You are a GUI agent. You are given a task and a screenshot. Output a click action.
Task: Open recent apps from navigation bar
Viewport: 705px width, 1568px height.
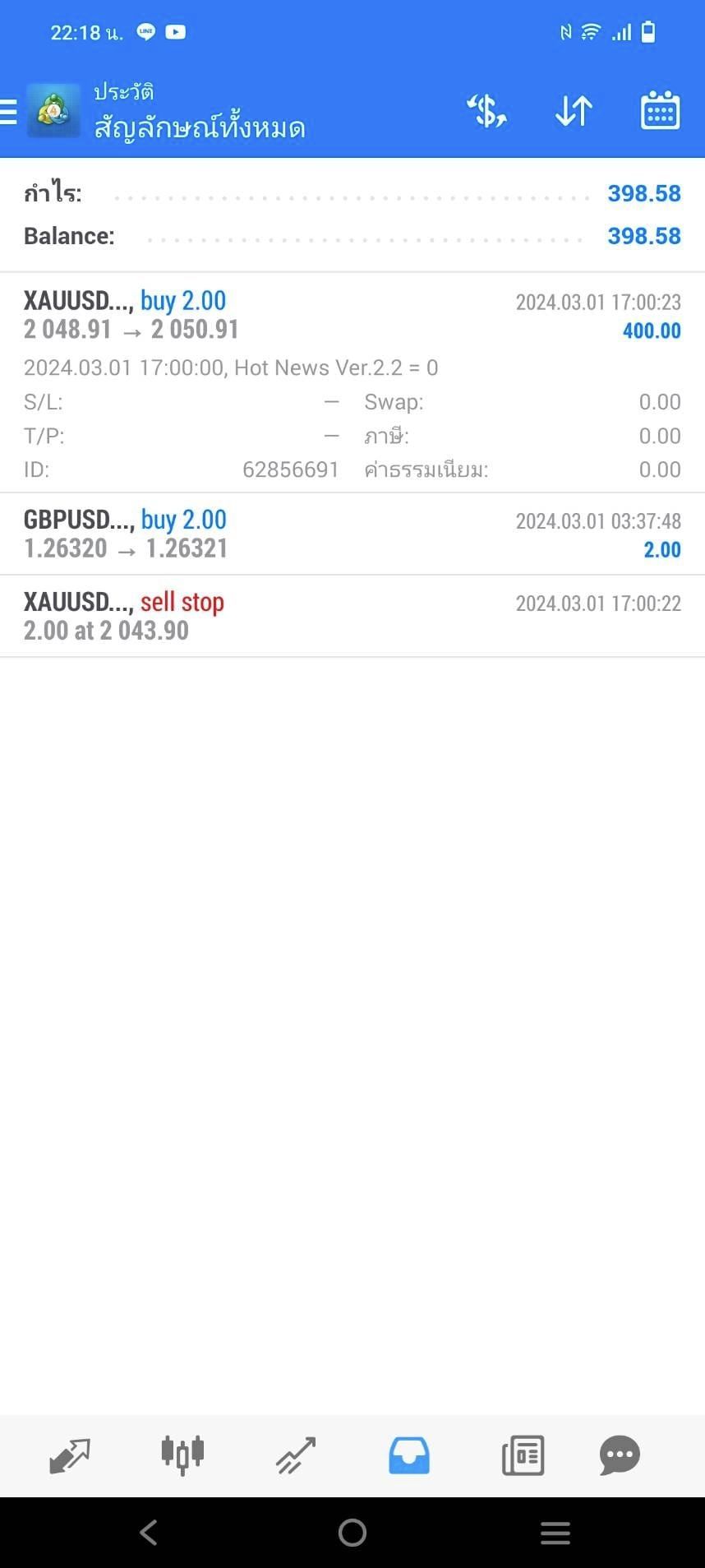point(555,1532)
